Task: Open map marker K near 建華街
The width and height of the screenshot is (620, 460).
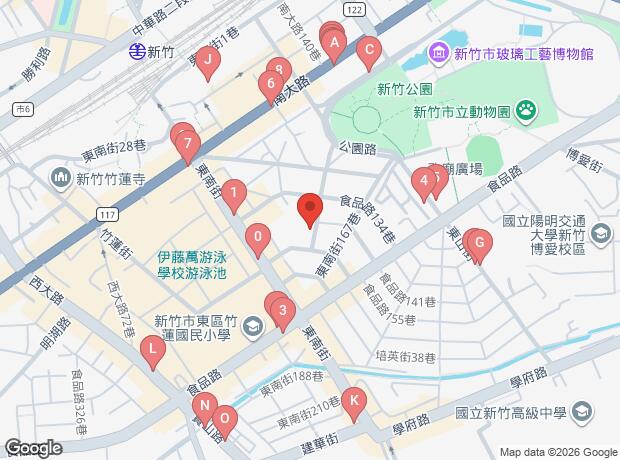Action: pyautogui.click(x=354, y=404)
